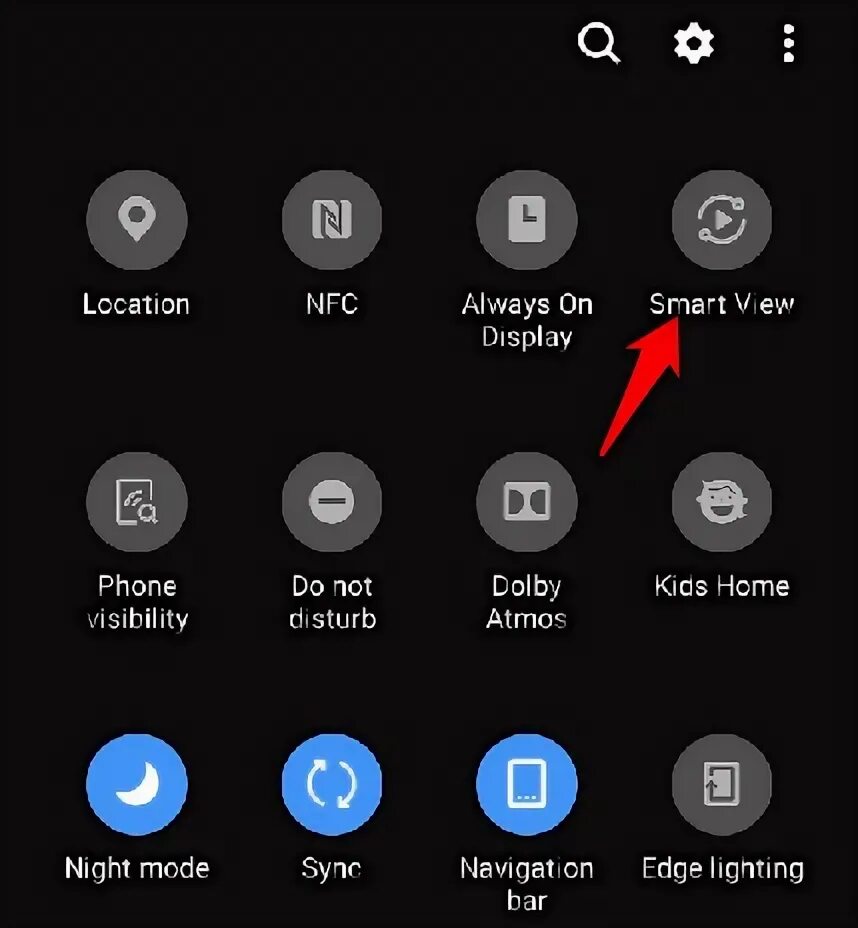858x928 pixels.
Task: Select the Smart View label text
Action: (x=722, y=304)
